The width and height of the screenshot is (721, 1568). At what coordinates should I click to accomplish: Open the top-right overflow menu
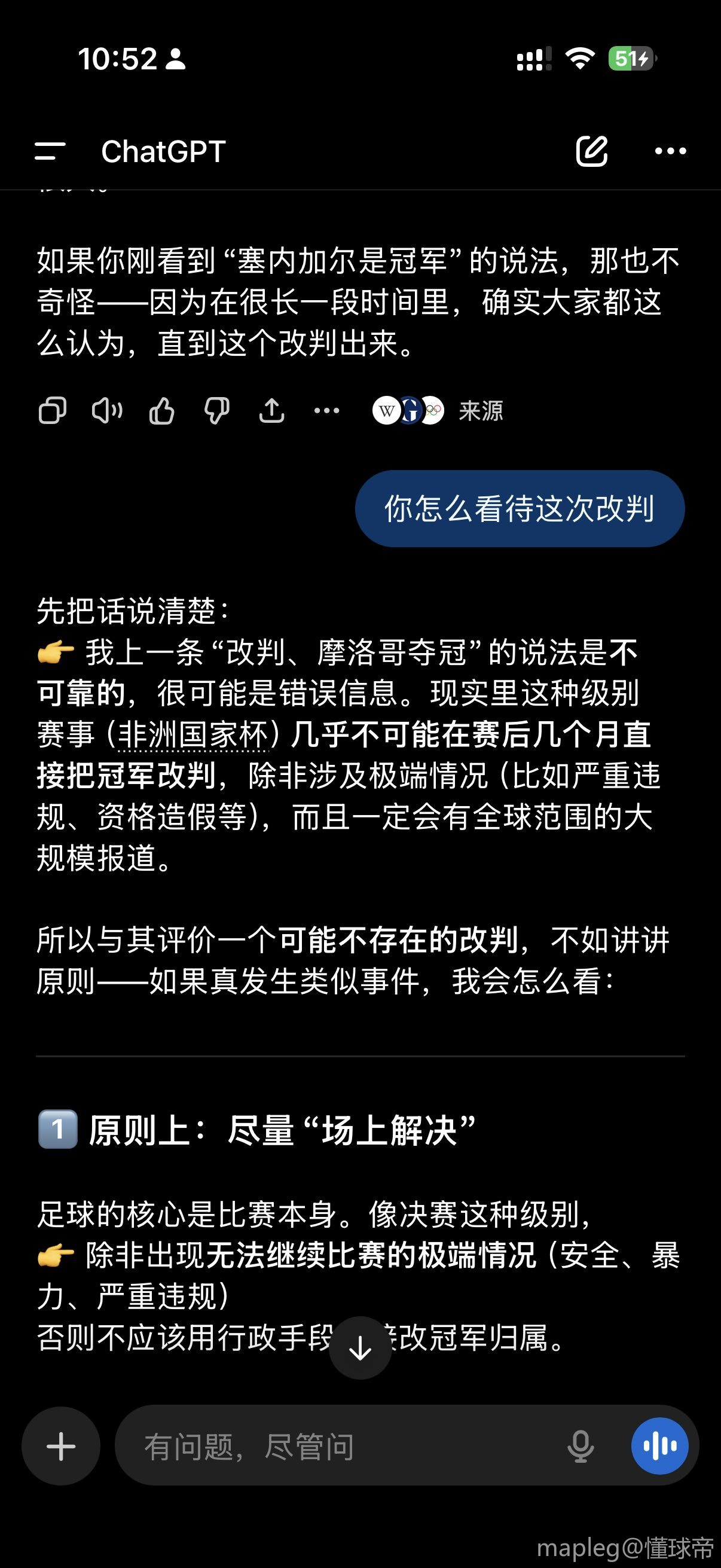coord(670,151)
